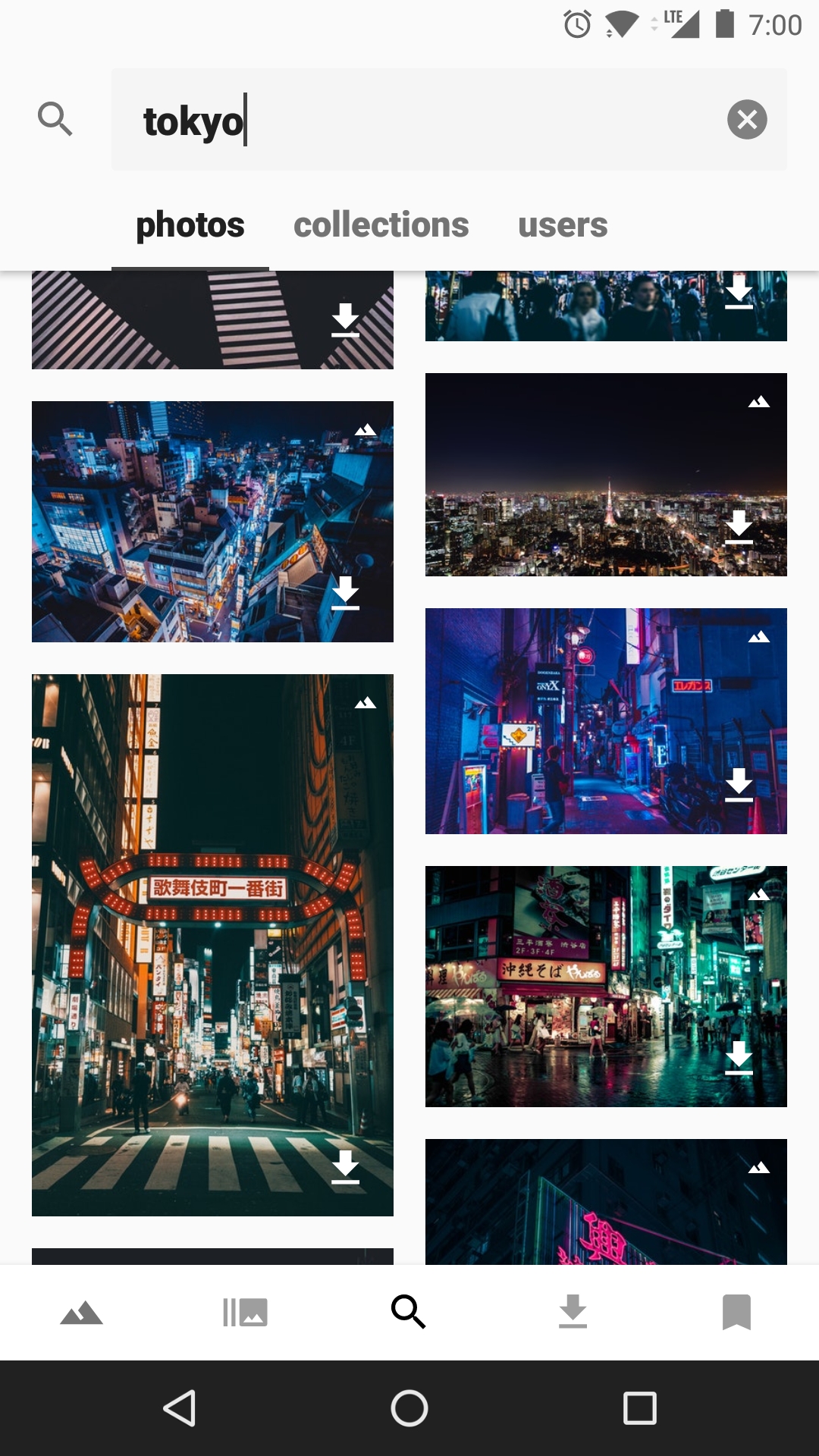Download the aerial blue city rooftops photo

[x=346, y=593]
